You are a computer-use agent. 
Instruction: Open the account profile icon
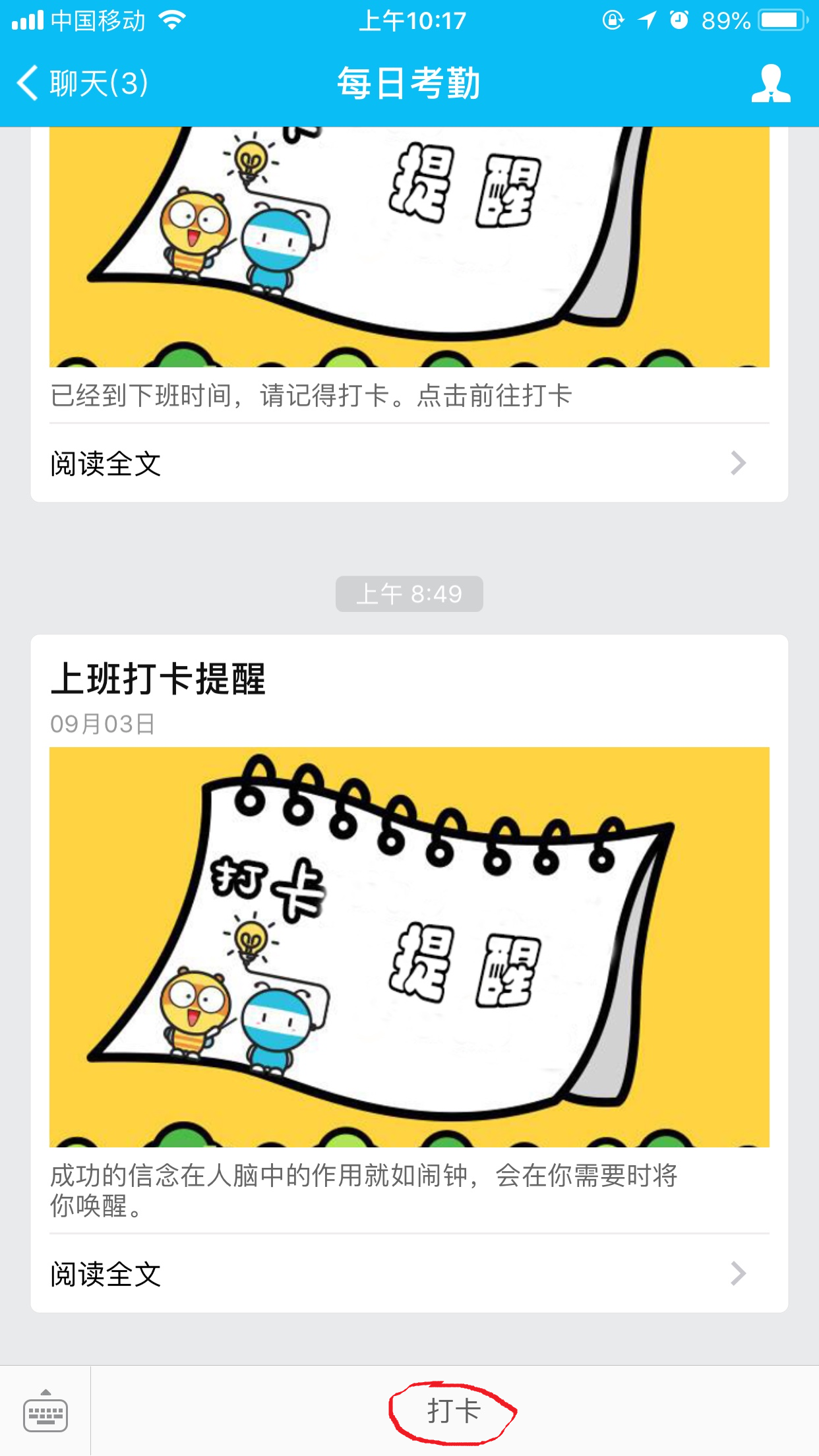point(770,84)
